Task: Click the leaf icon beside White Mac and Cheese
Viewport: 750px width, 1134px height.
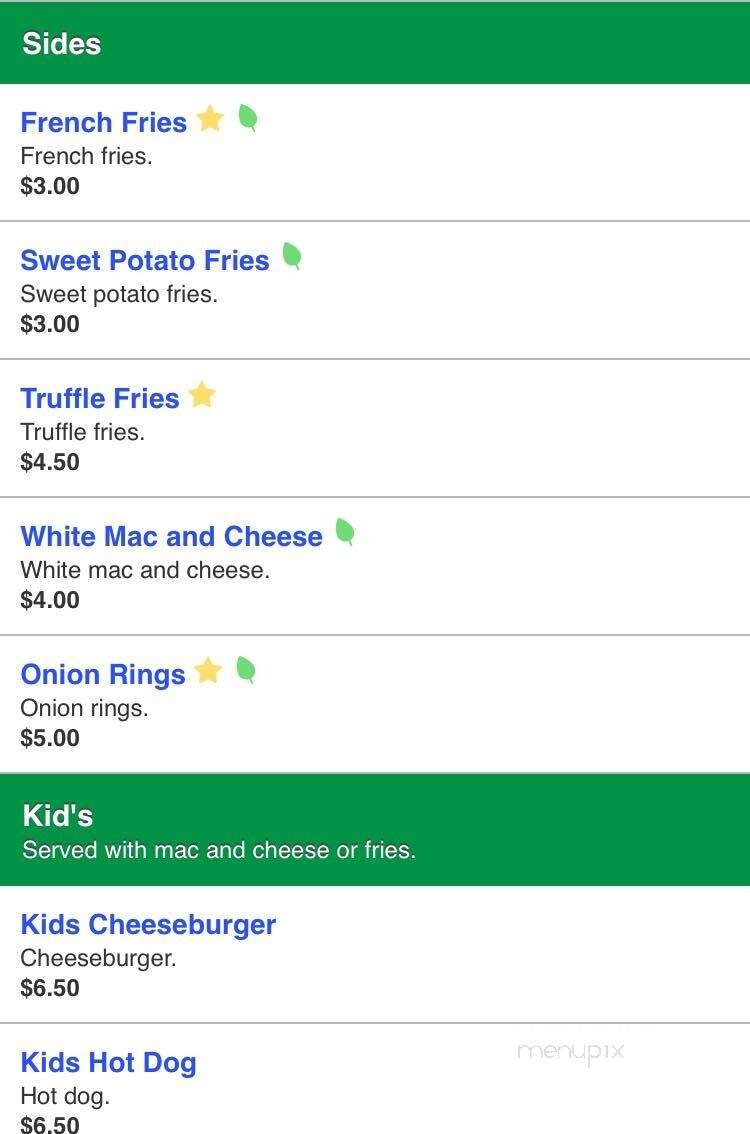Action: [347, 533]
